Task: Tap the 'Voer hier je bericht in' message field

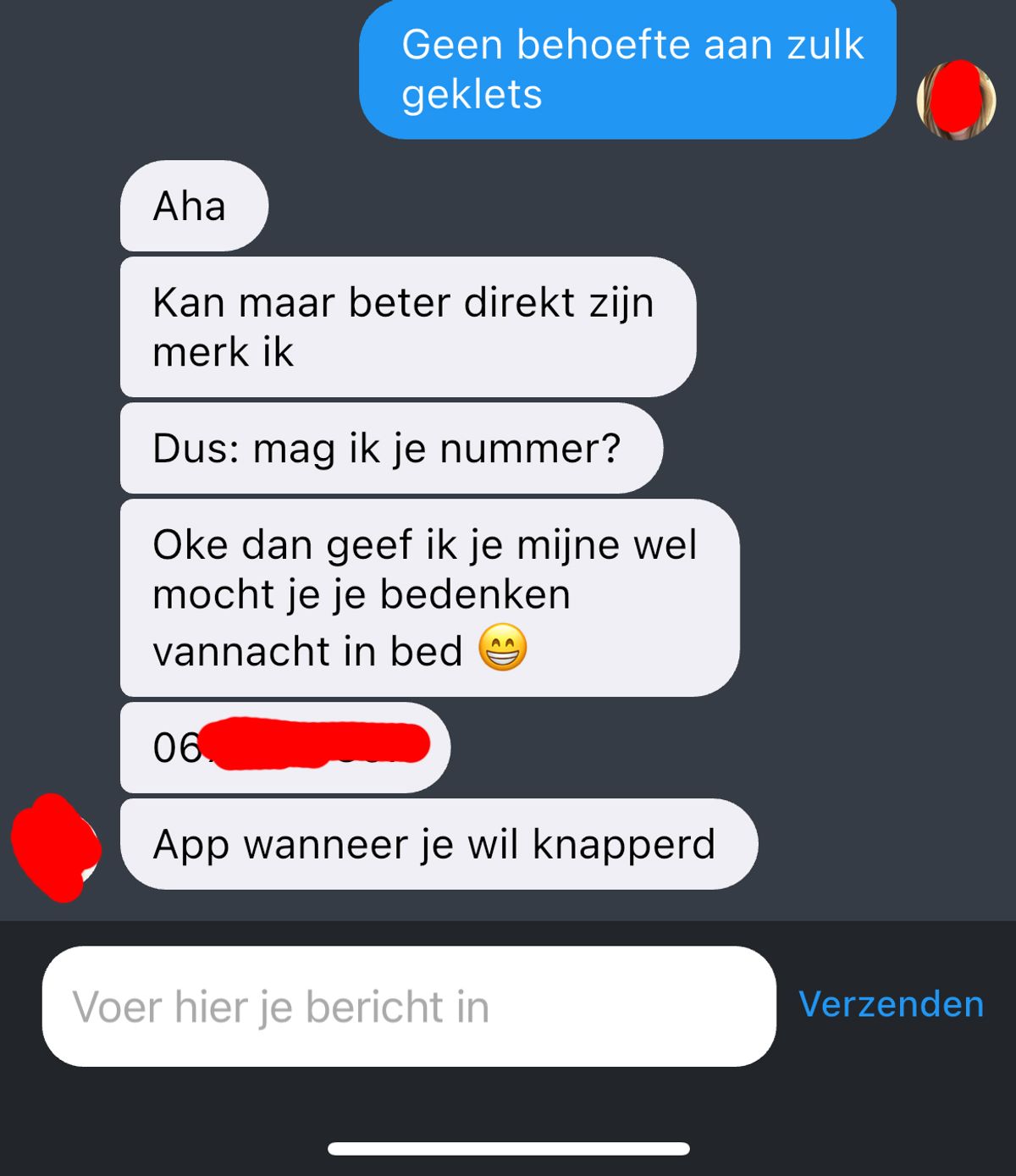Action: (408, 1006)
